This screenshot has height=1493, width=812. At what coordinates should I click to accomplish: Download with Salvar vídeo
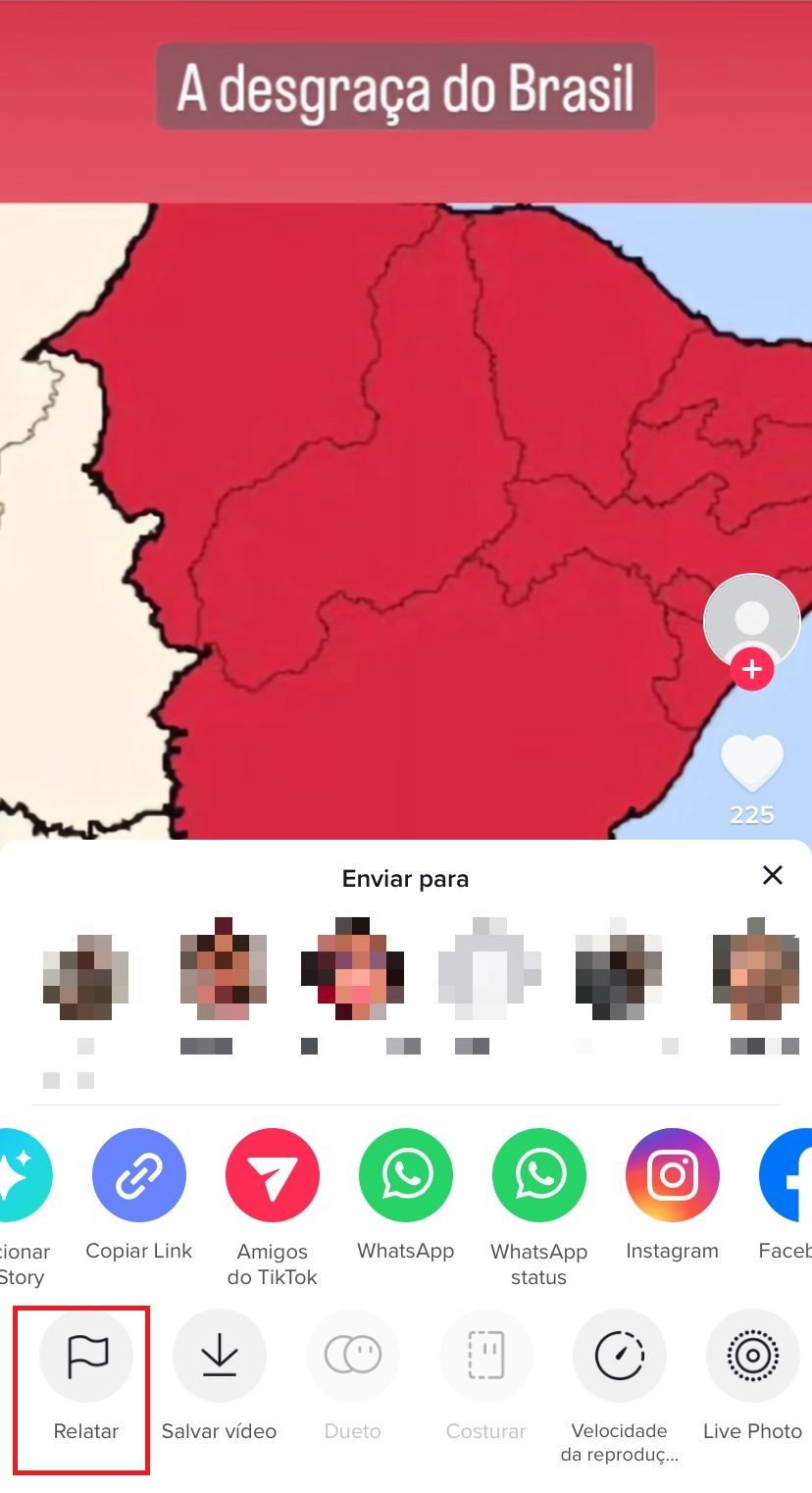click(x=220, y=1357)
